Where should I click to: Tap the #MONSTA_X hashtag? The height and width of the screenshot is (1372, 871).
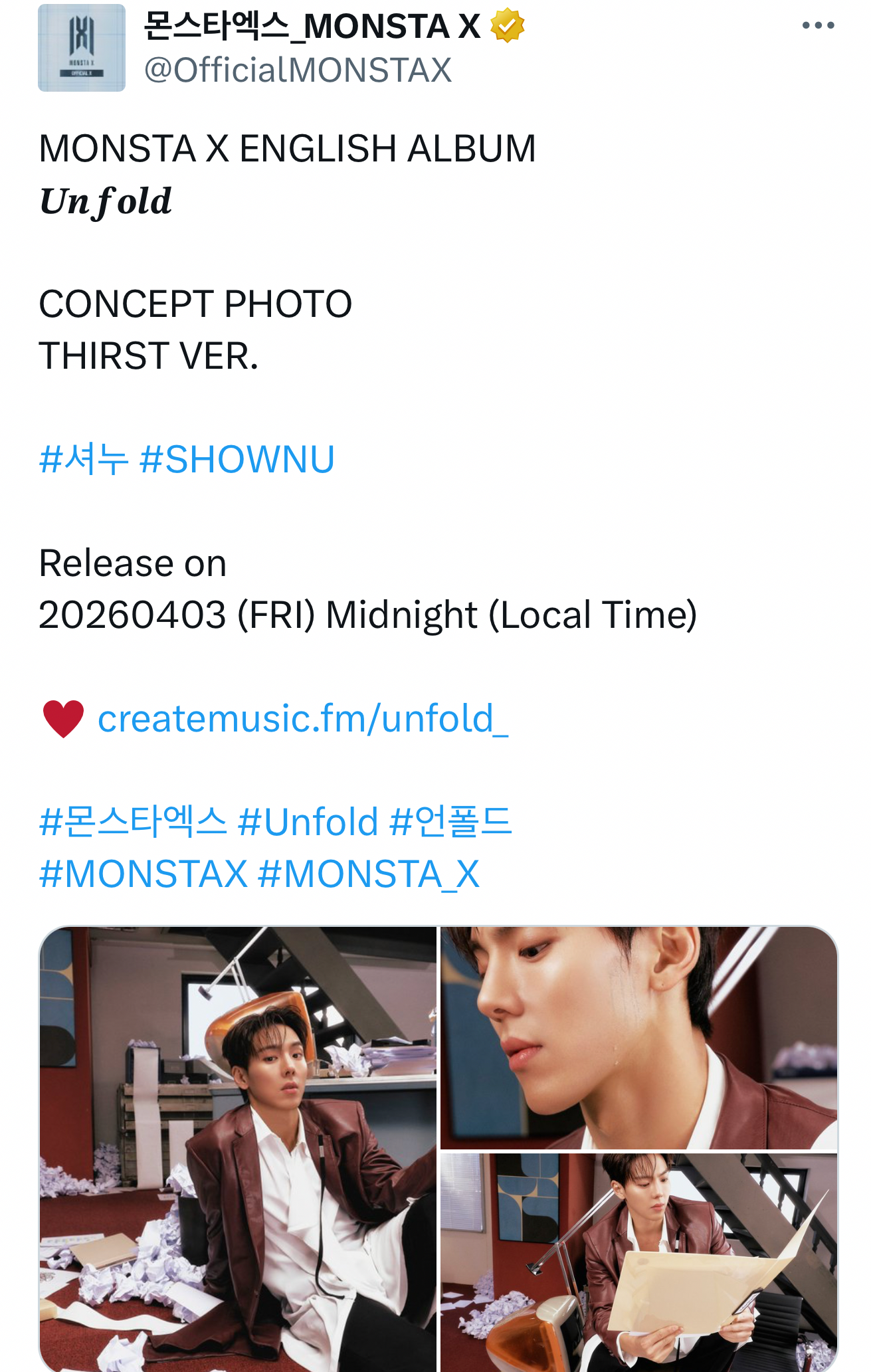click(369, 874)
